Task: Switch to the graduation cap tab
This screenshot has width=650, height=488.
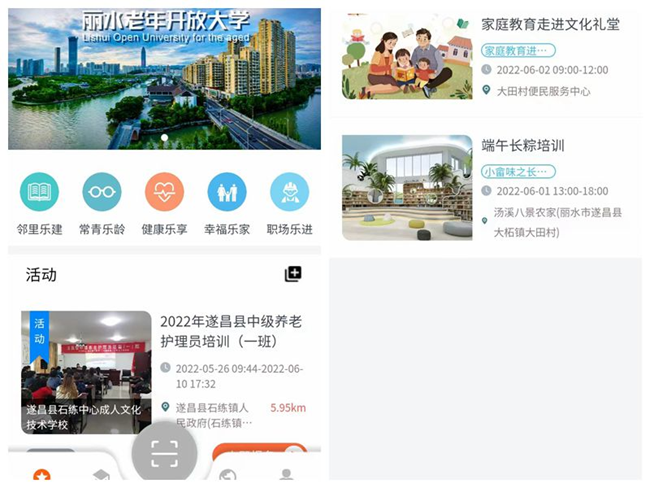Action: coord(101,475)
